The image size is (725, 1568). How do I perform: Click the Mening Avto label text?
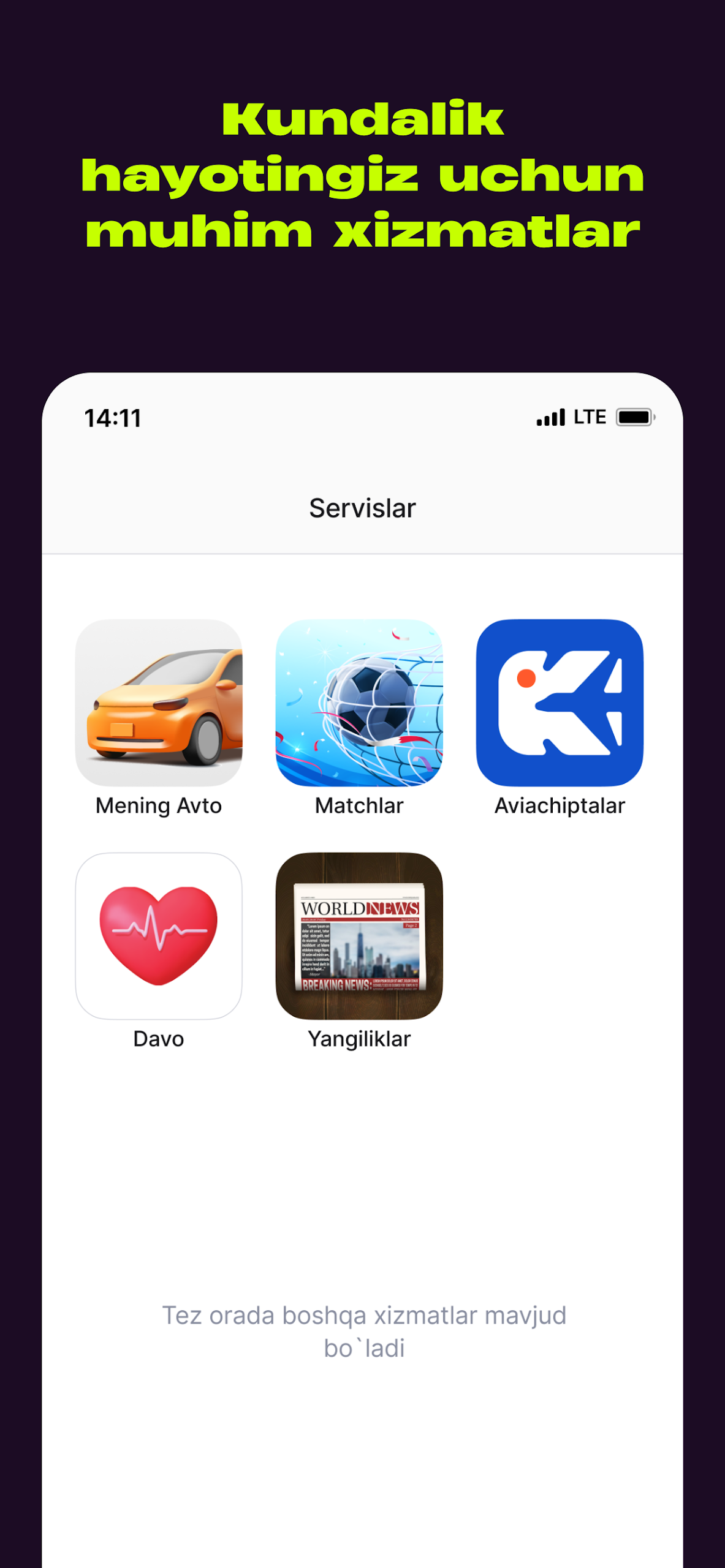tap(158, 805)
